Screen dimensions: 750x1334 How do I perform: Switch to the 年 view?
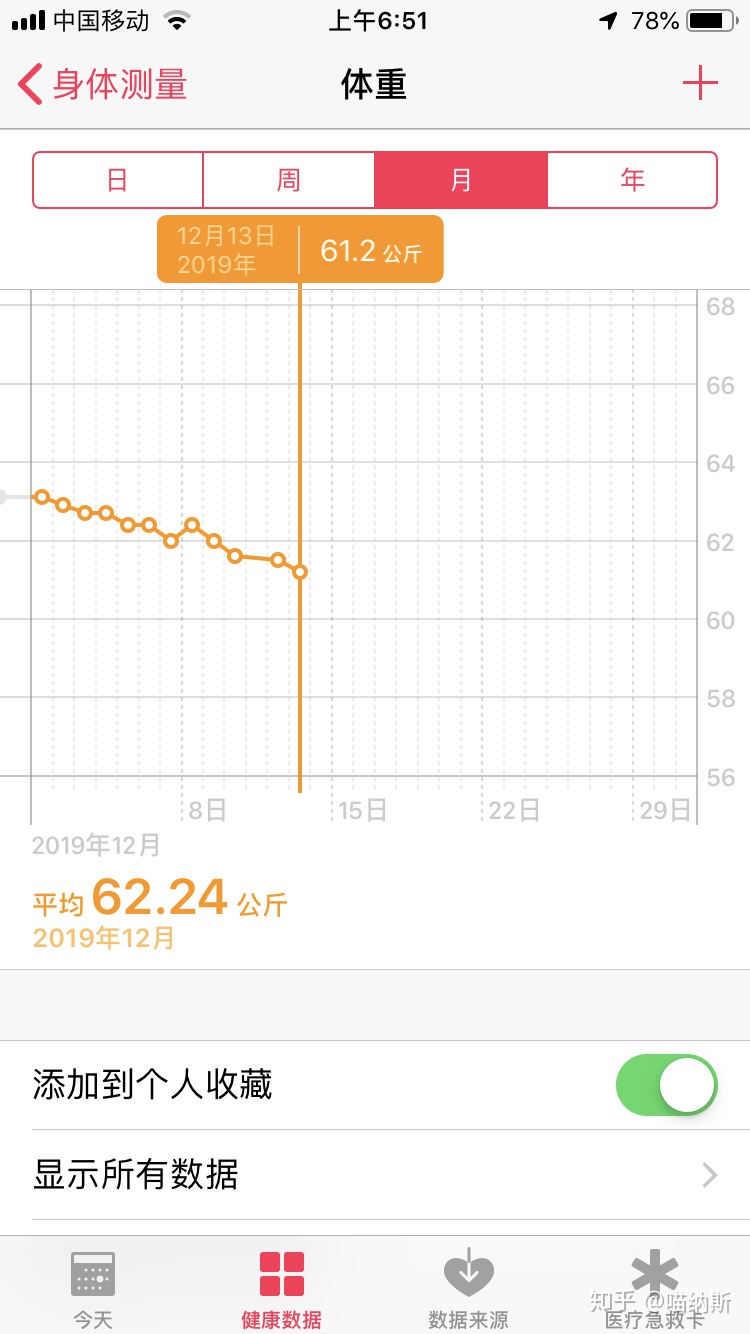(x=632, y=180)
